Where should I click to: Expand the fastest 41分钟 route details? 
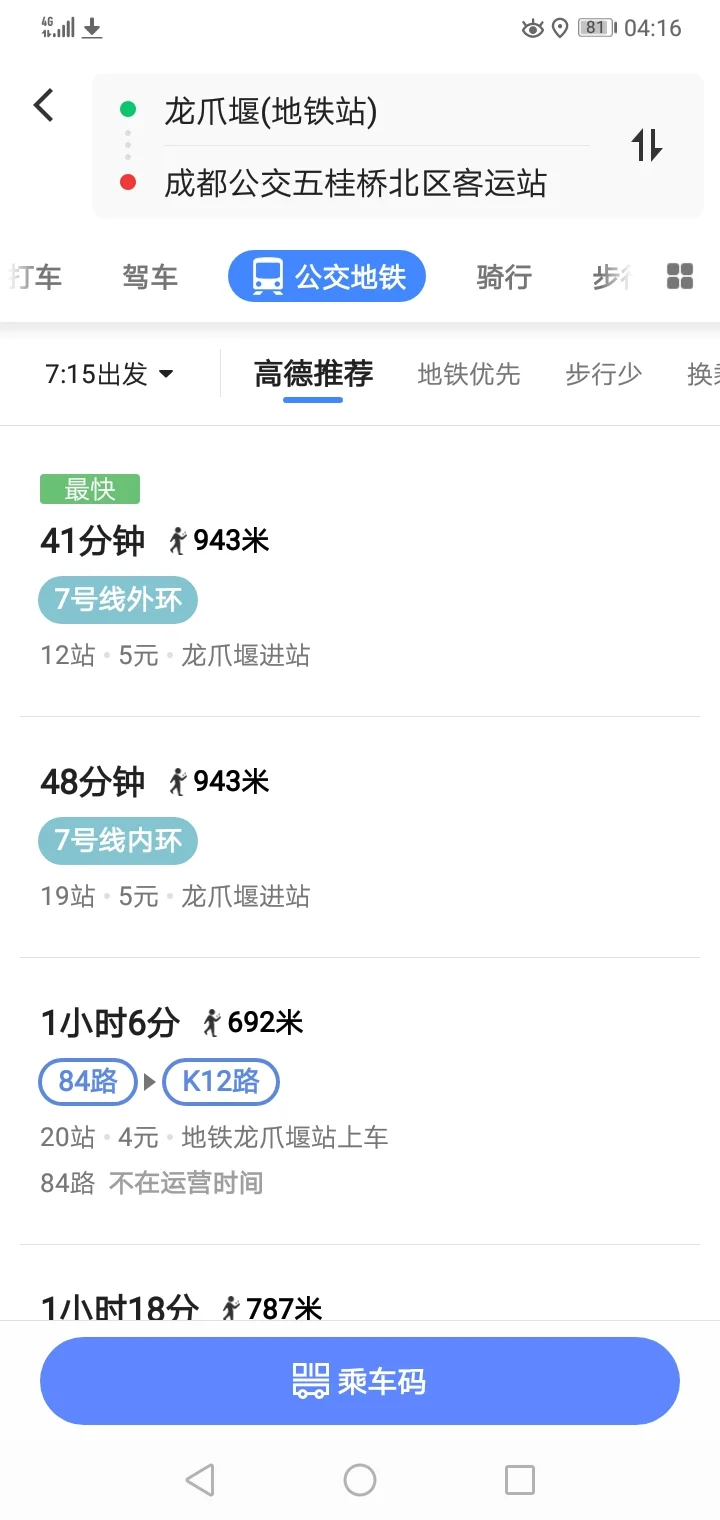(360, 570)
